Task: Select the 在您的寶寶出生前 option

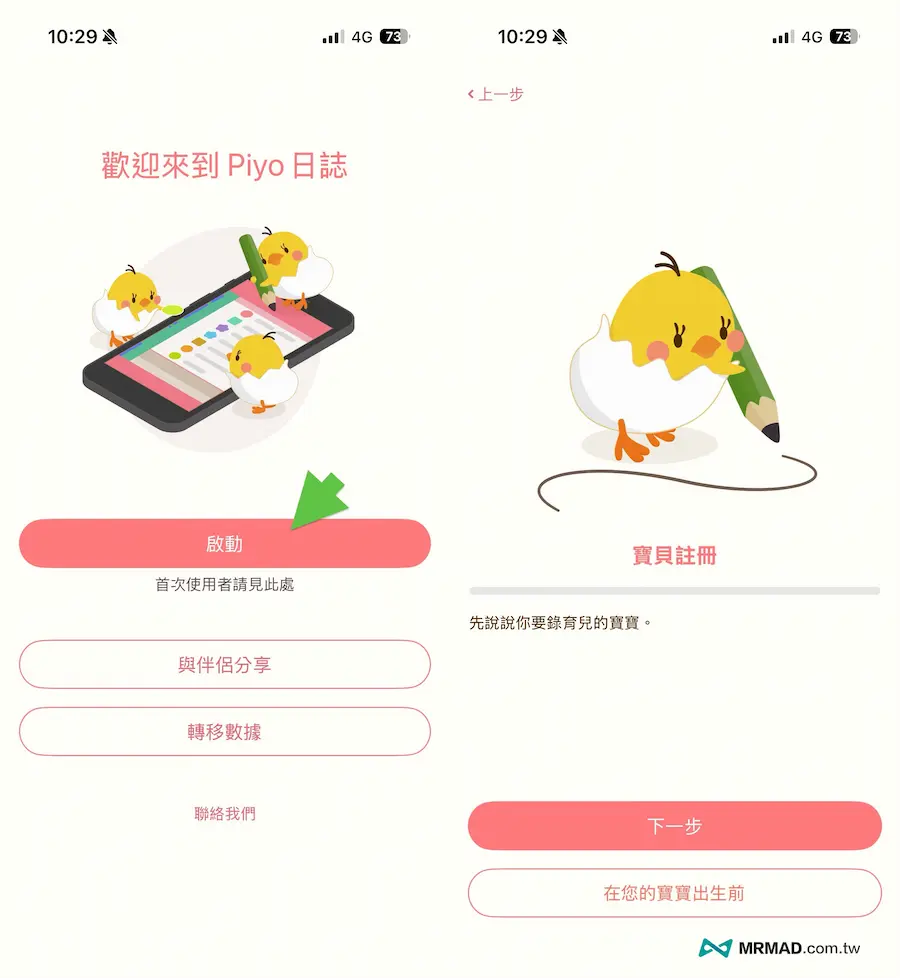Action: 674,893
